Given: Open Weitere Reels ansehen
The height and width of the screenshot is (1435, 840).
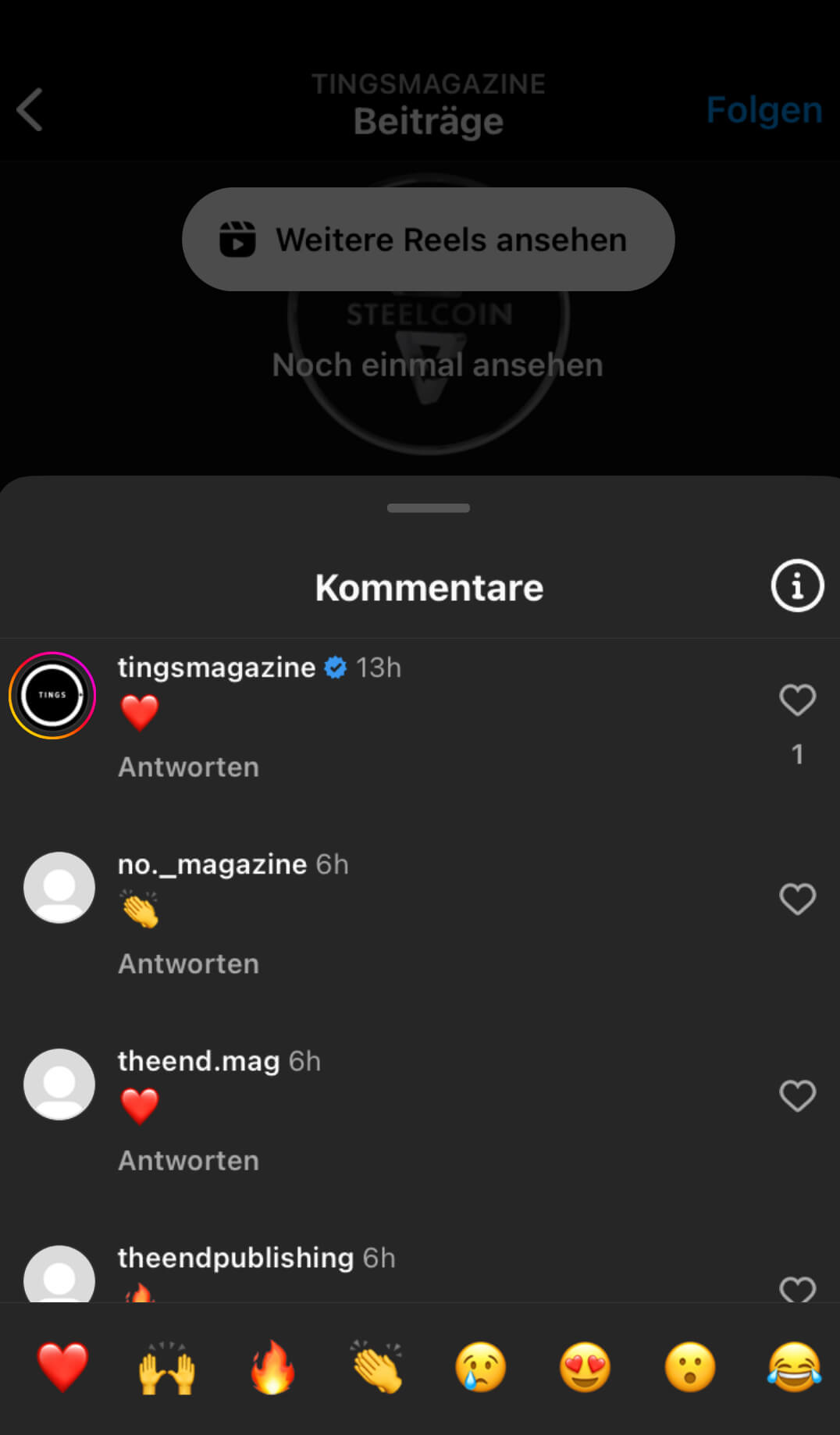Looking at the screenshot, I should click(x=428, y=239).
